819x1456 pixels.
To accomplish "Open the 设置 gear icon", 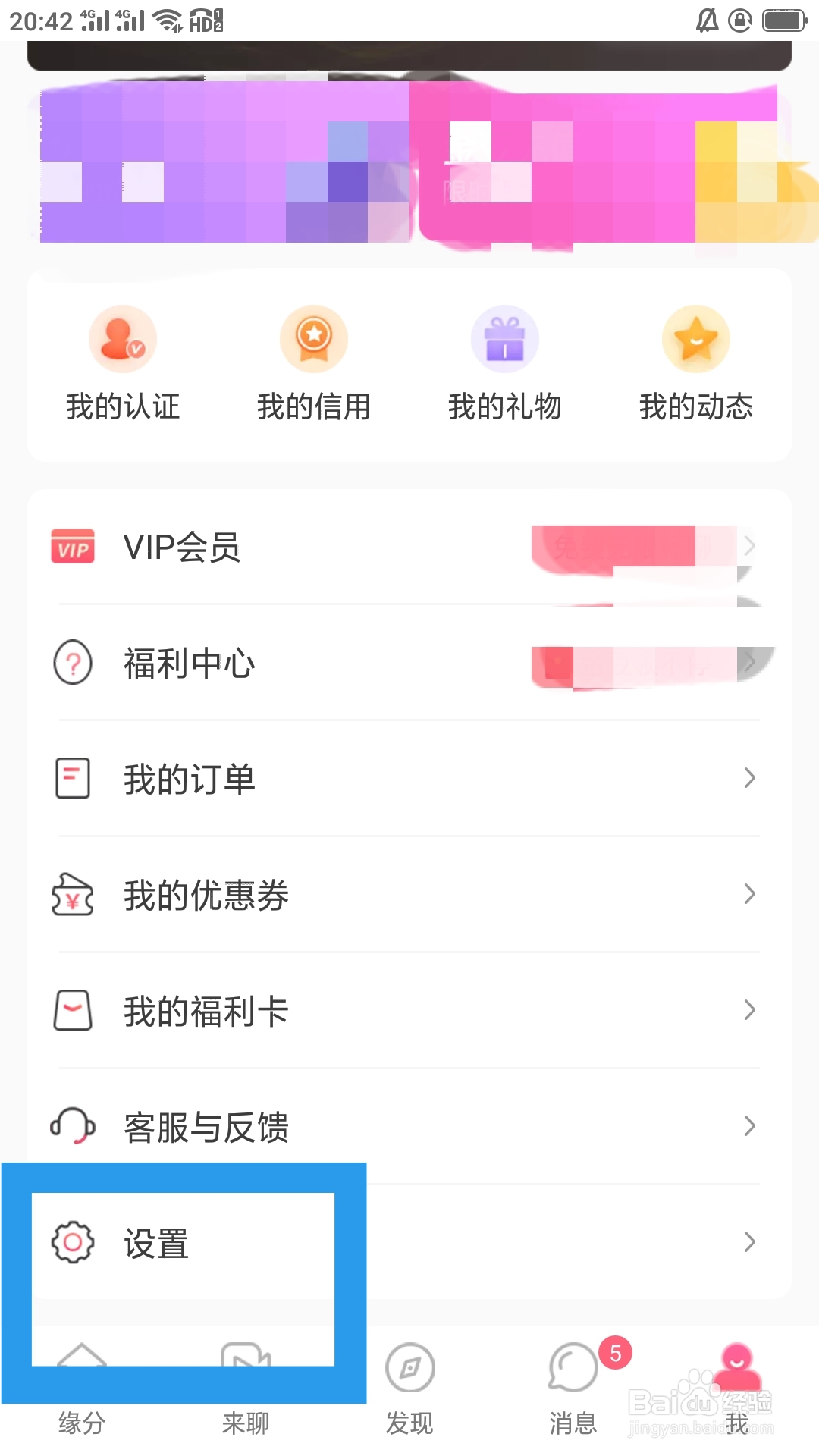I will (x=74, y=1241).
